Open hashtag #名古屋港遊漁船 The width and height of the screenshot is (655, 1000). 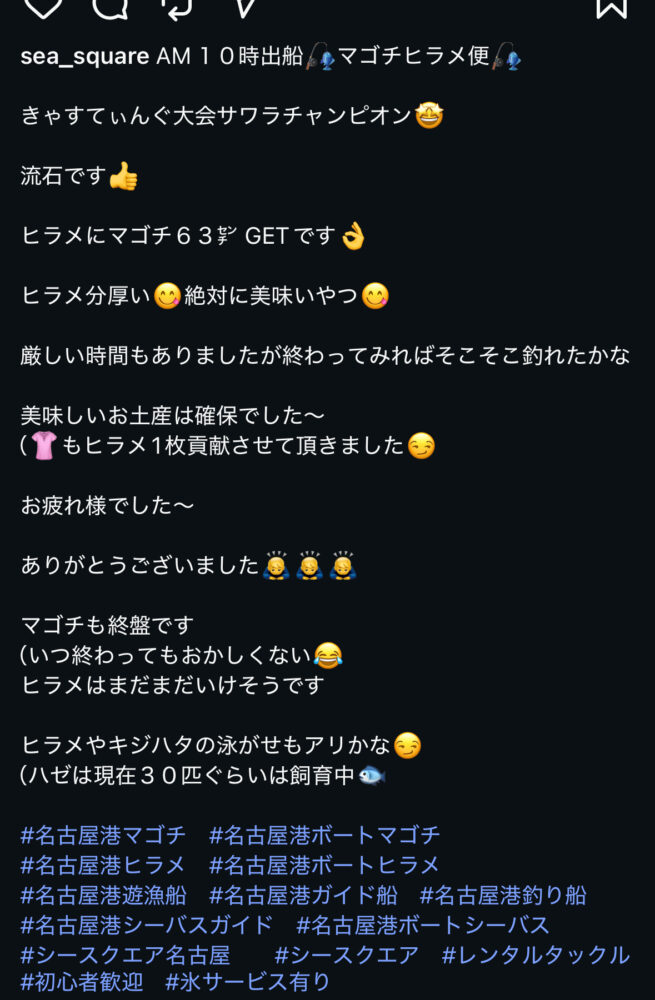pos(103,895)
